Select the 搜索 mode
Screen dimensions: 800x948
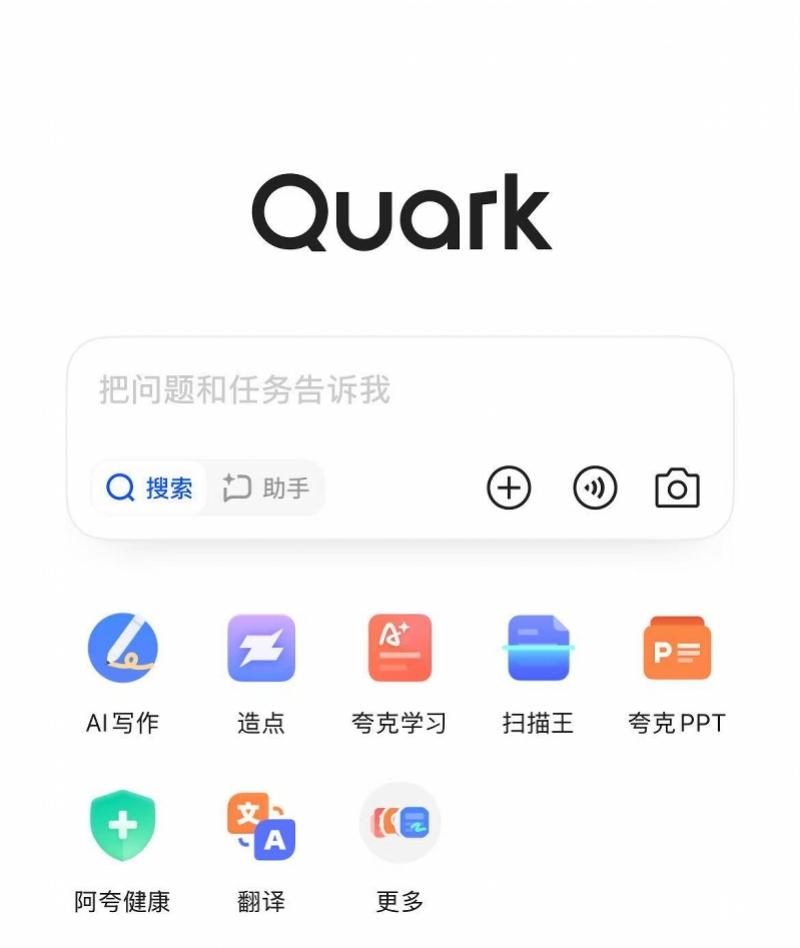point(150,488)
